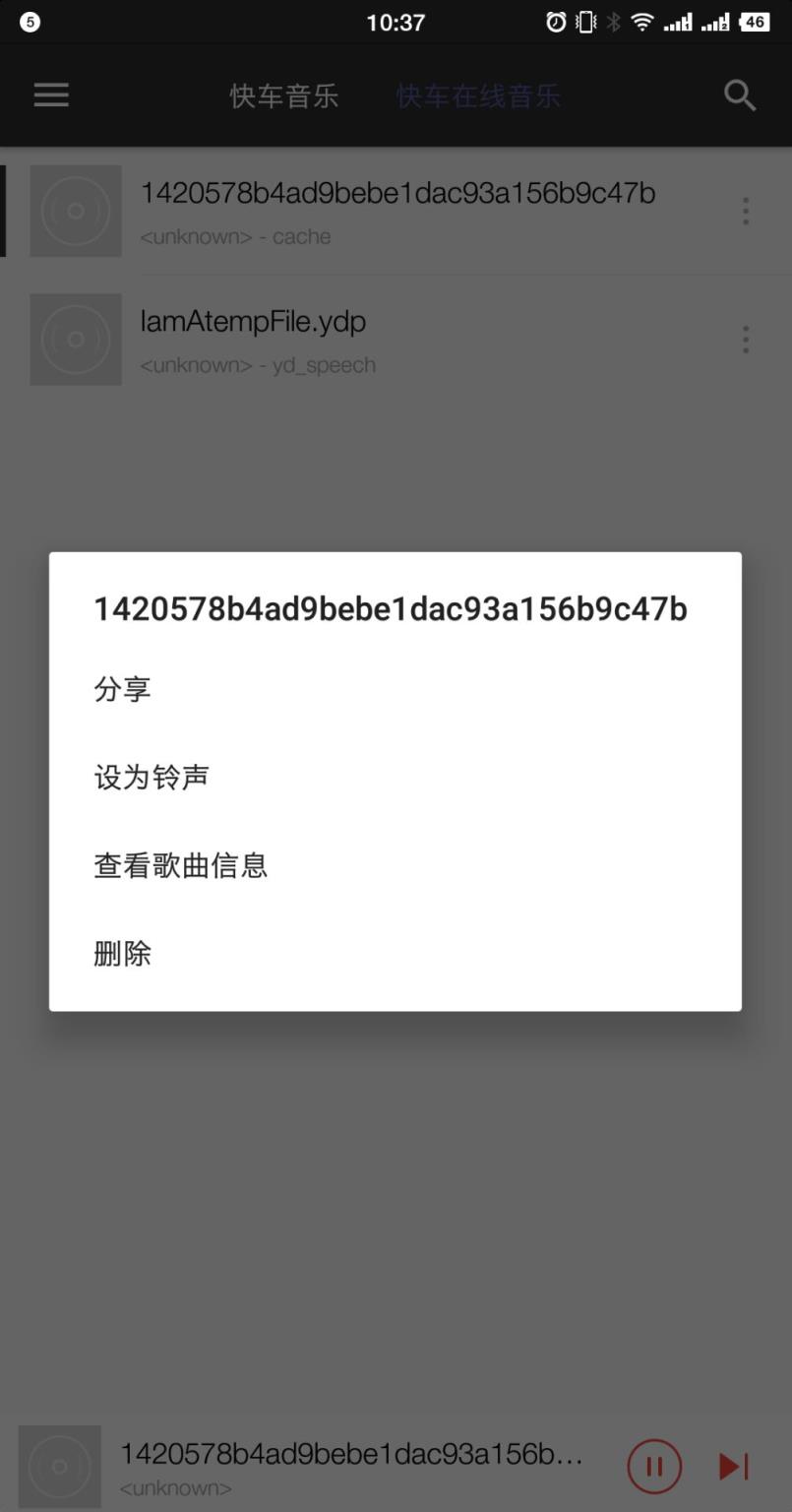Select 删除 to delete the song
Screen dimensions: 792x1512
[x=122, y=953]
